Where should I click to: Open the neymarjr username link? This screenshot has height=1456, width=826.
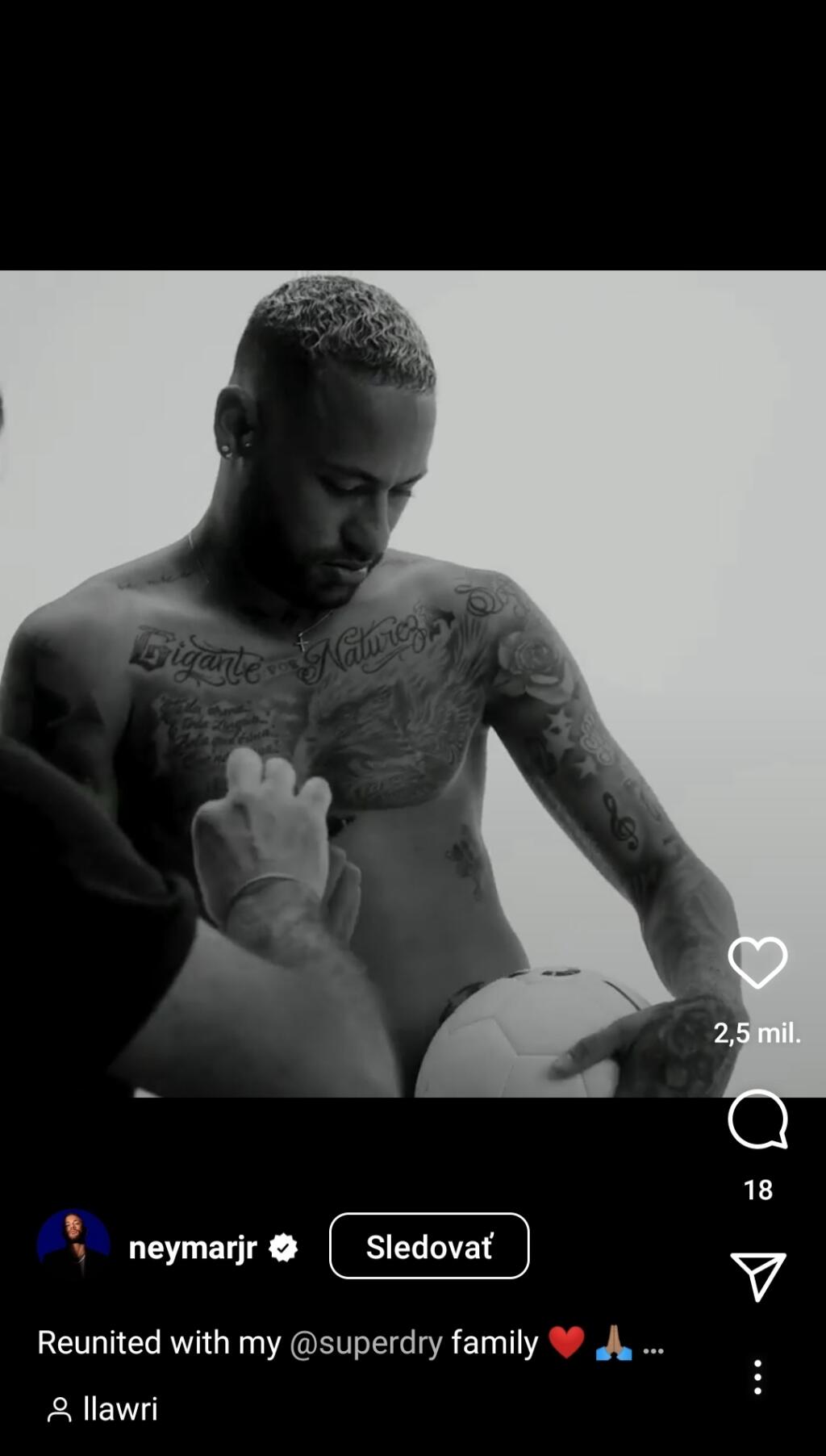tap(193, 1248)
